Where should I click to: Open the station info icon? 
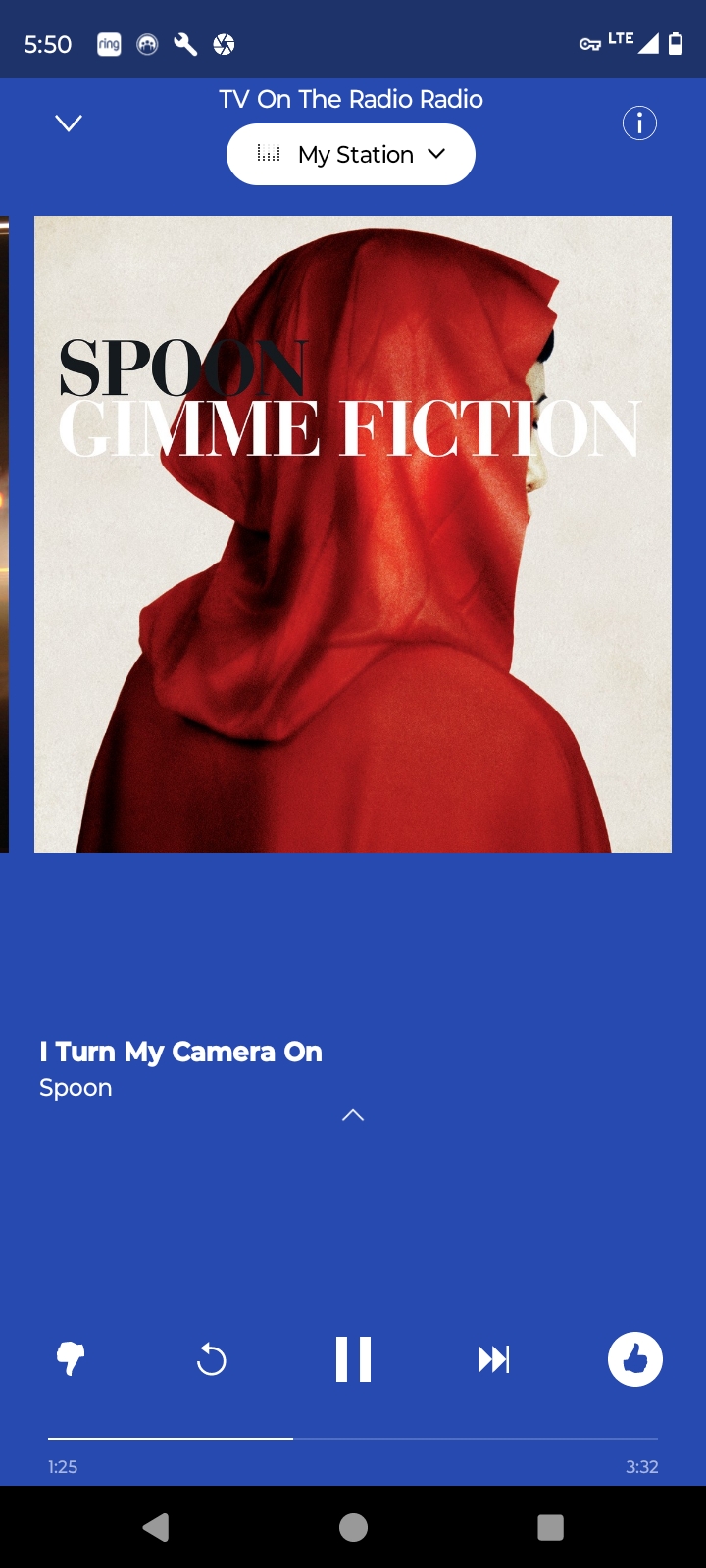tap(639, 123)
